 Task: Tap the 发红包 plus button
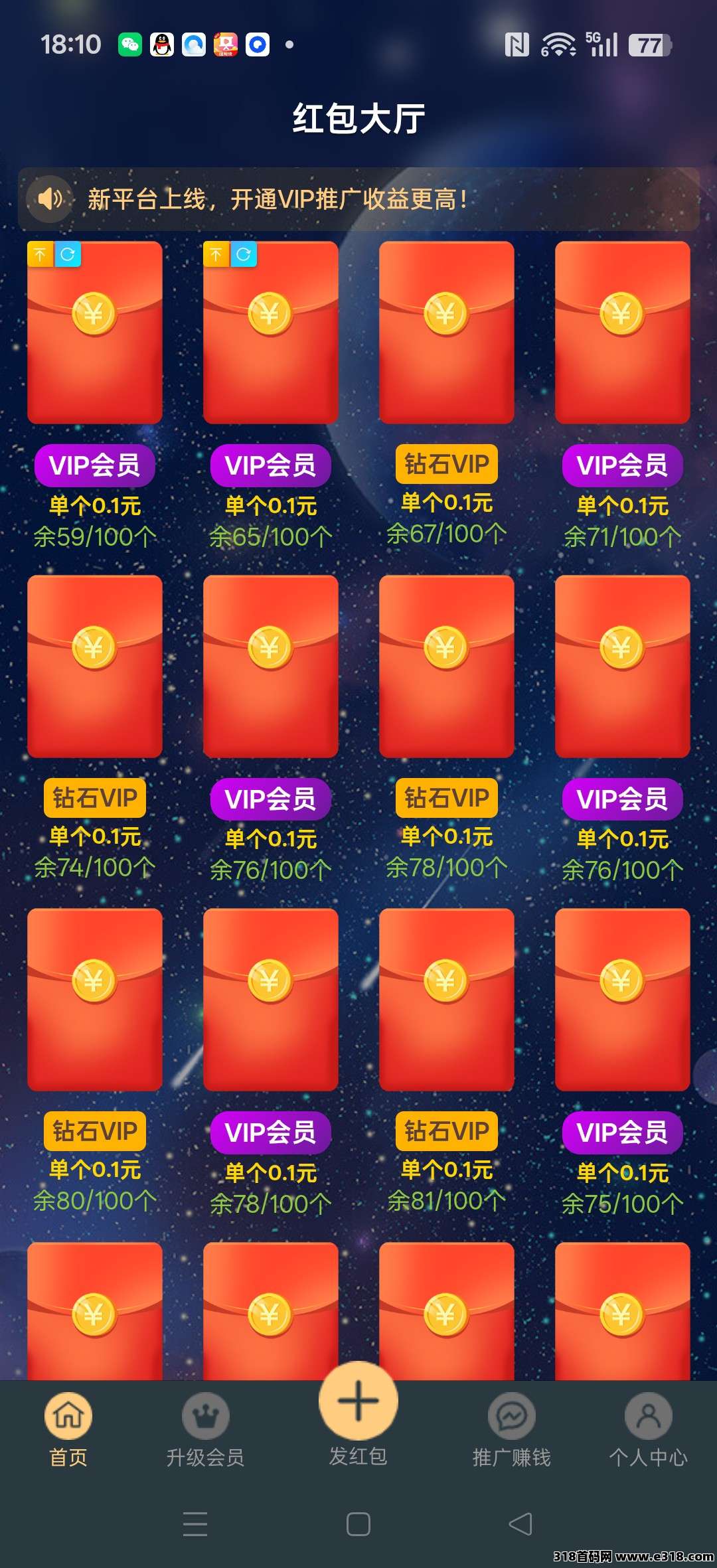point(358,1401)
